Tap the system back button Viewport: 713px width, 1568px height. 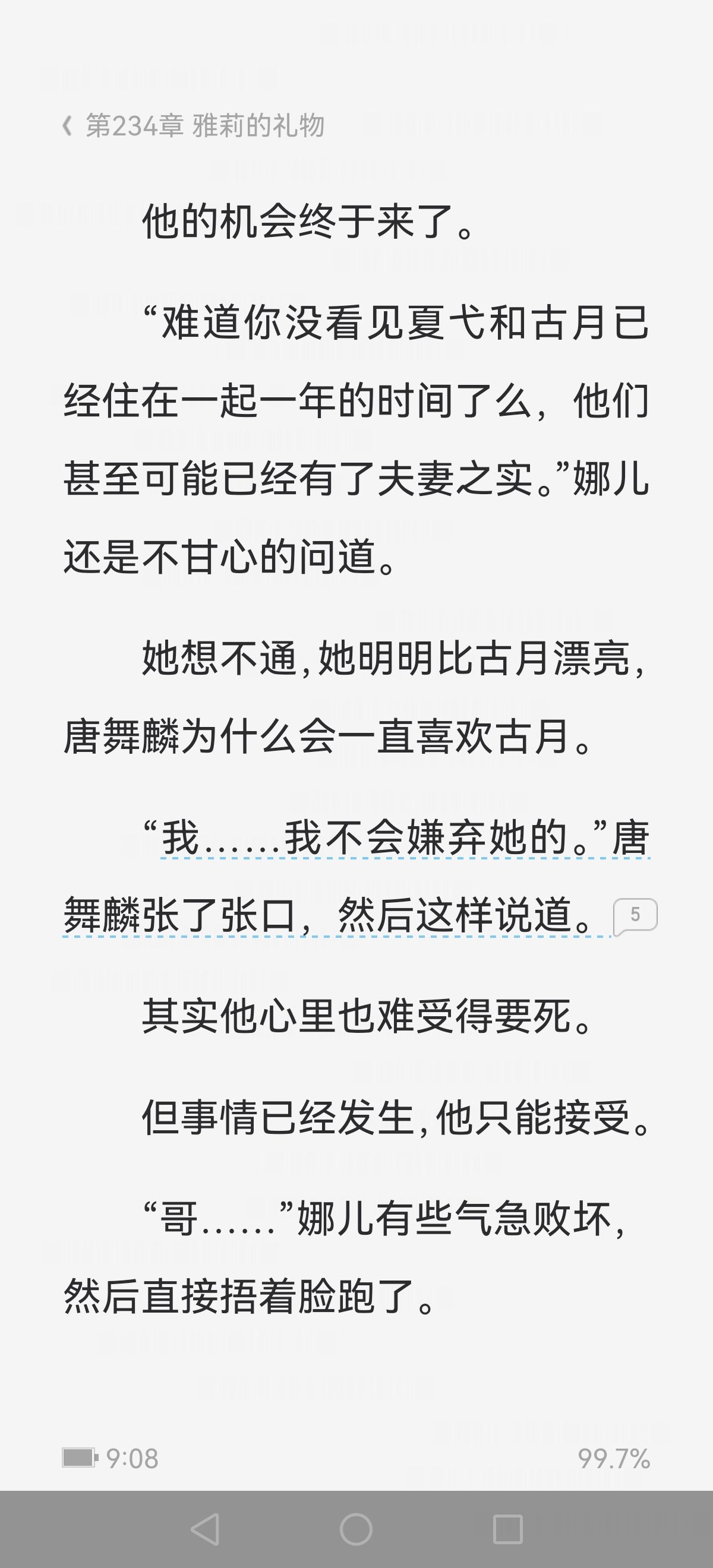205,1529
